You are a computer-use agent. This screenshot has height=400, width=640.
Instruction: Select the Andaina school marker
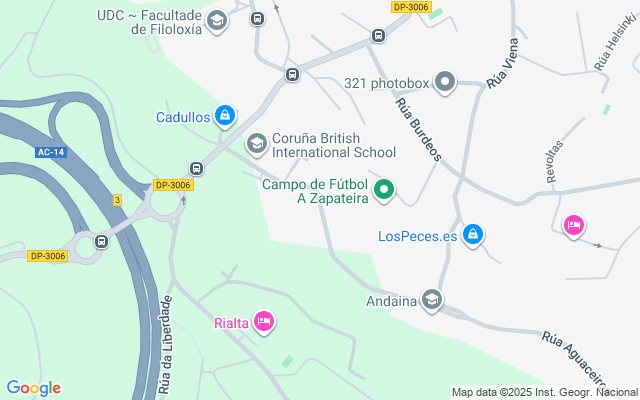coord(431,299)
